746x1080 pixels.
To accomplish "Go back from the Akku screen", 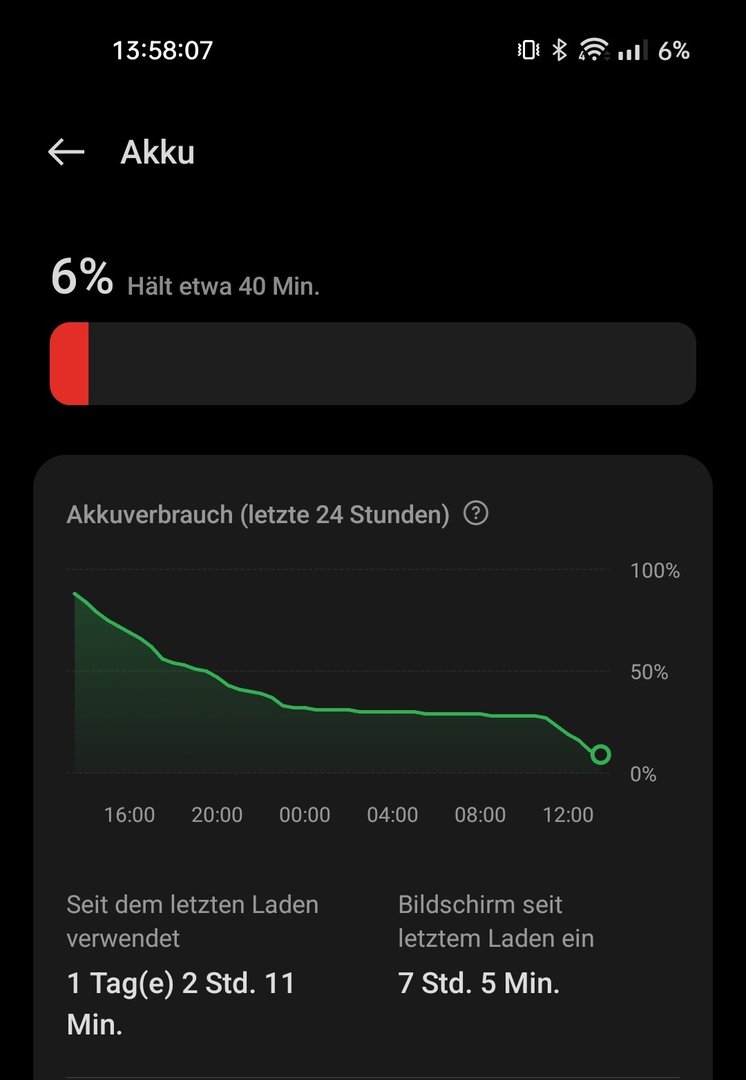I will 66,152.
